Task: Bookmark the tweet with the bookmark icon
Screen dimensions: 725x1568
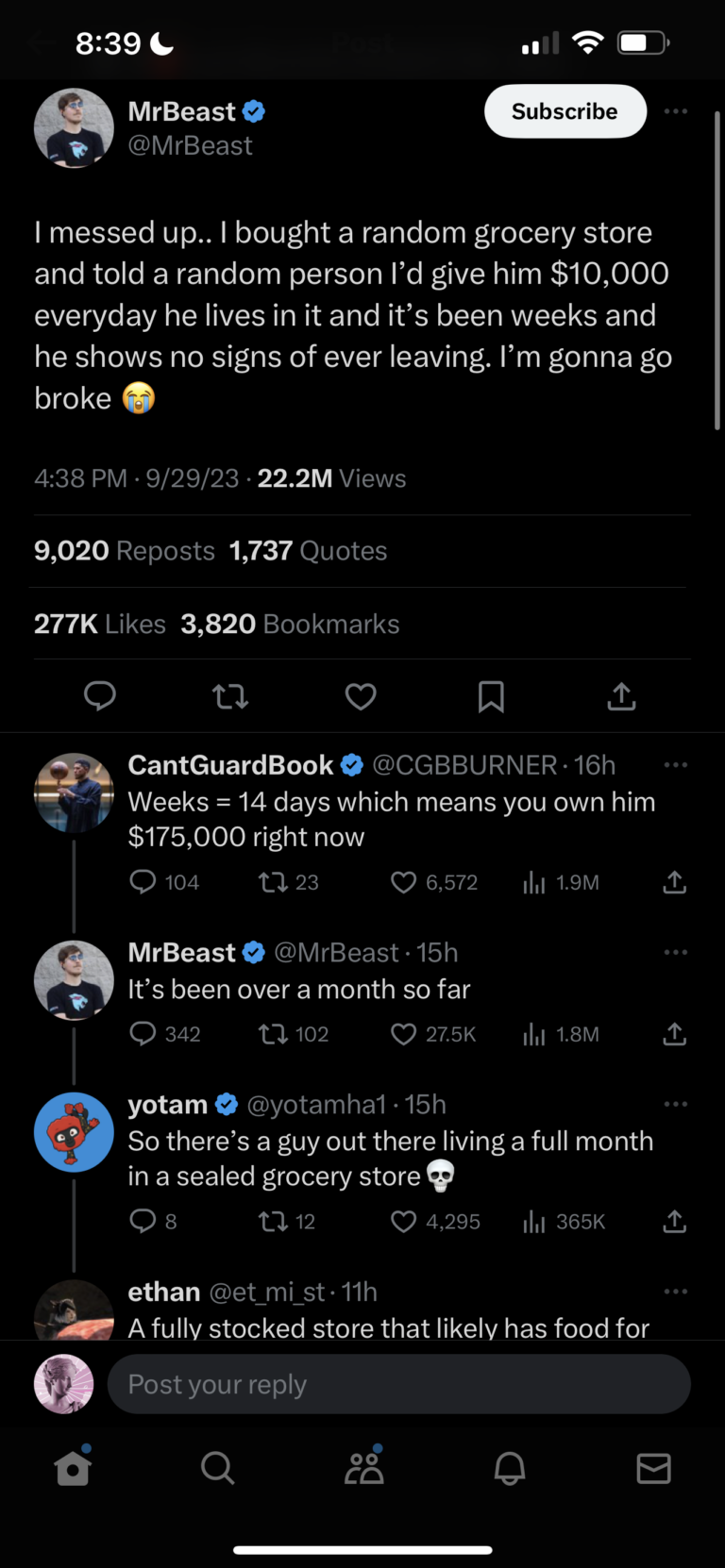Action: point(491,696)
